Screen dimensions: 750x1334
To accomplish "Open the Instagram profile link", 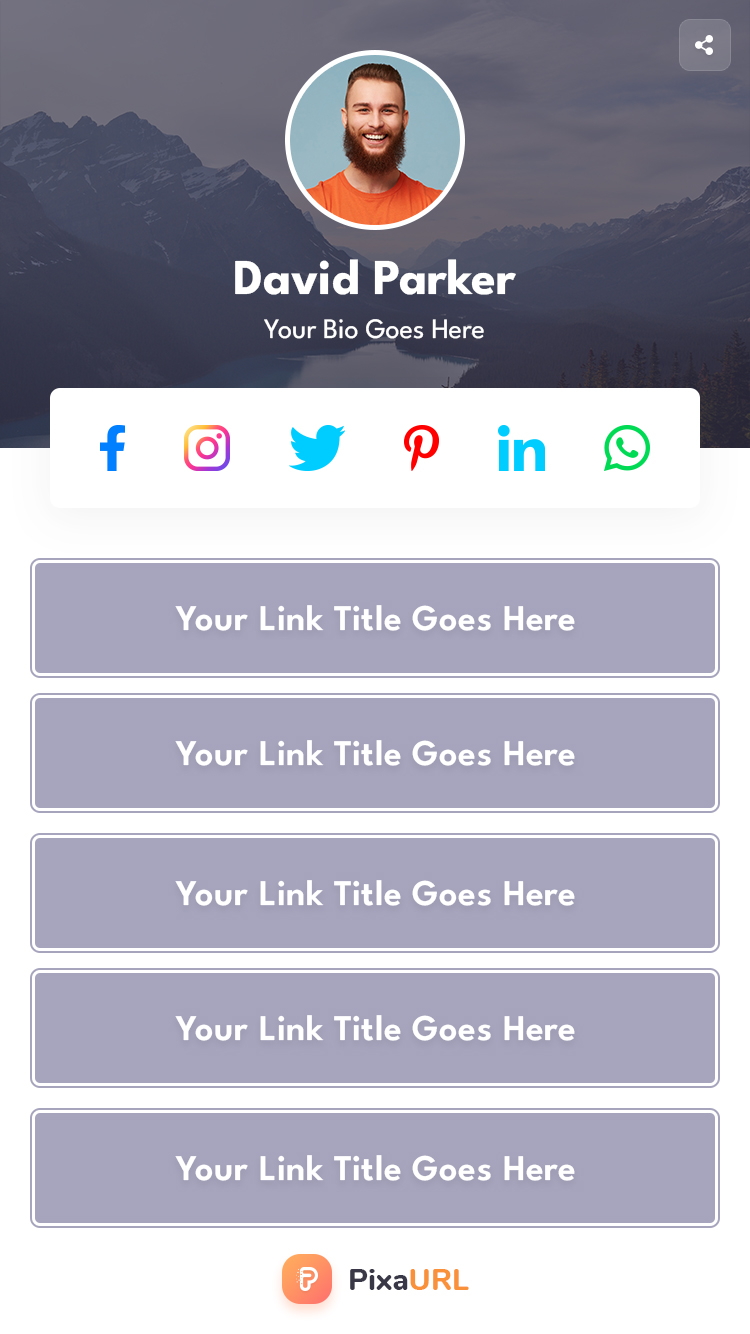I will click(x=207, y=448).
